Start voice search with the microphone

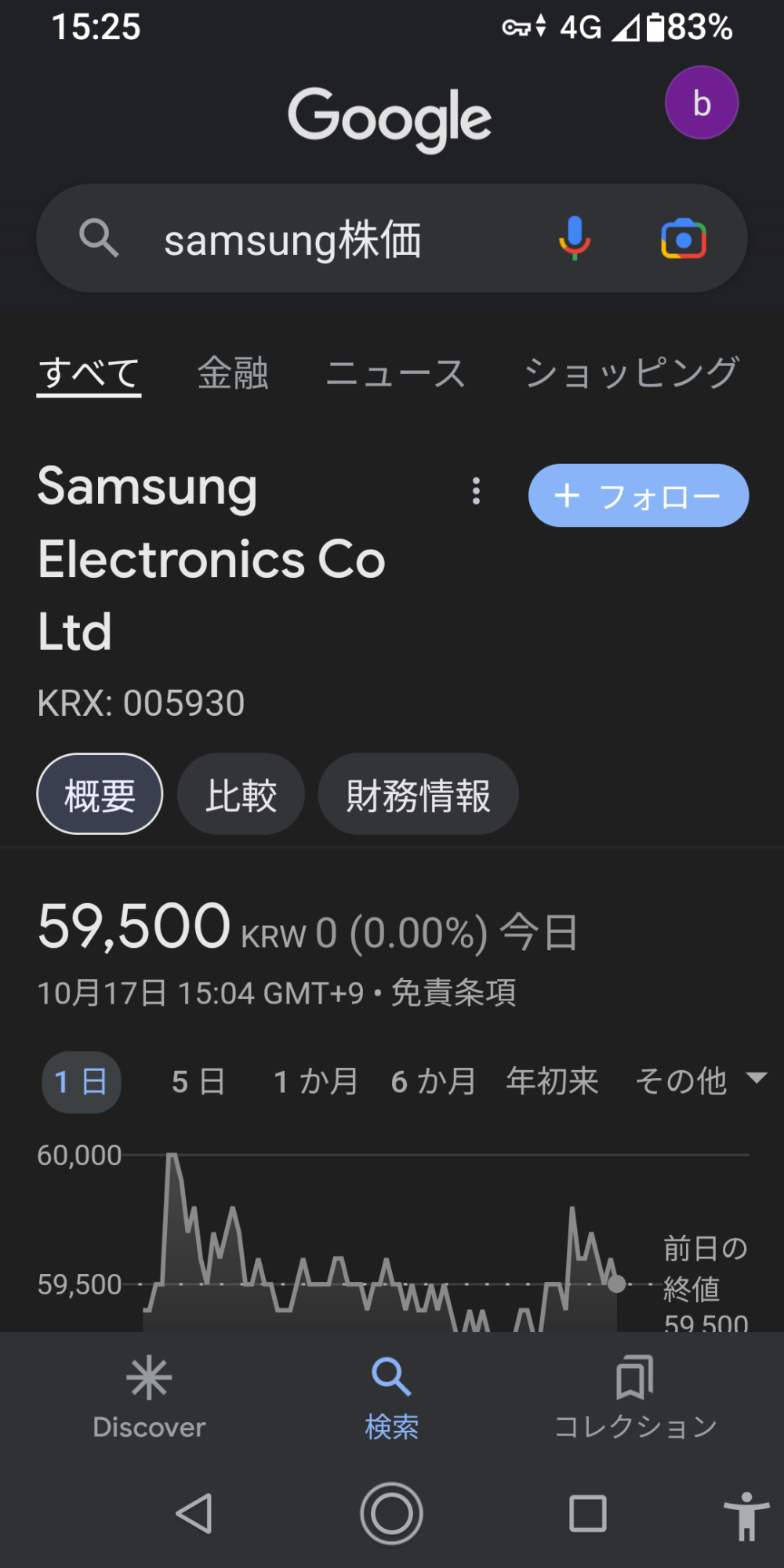click(x=575, y=238)
